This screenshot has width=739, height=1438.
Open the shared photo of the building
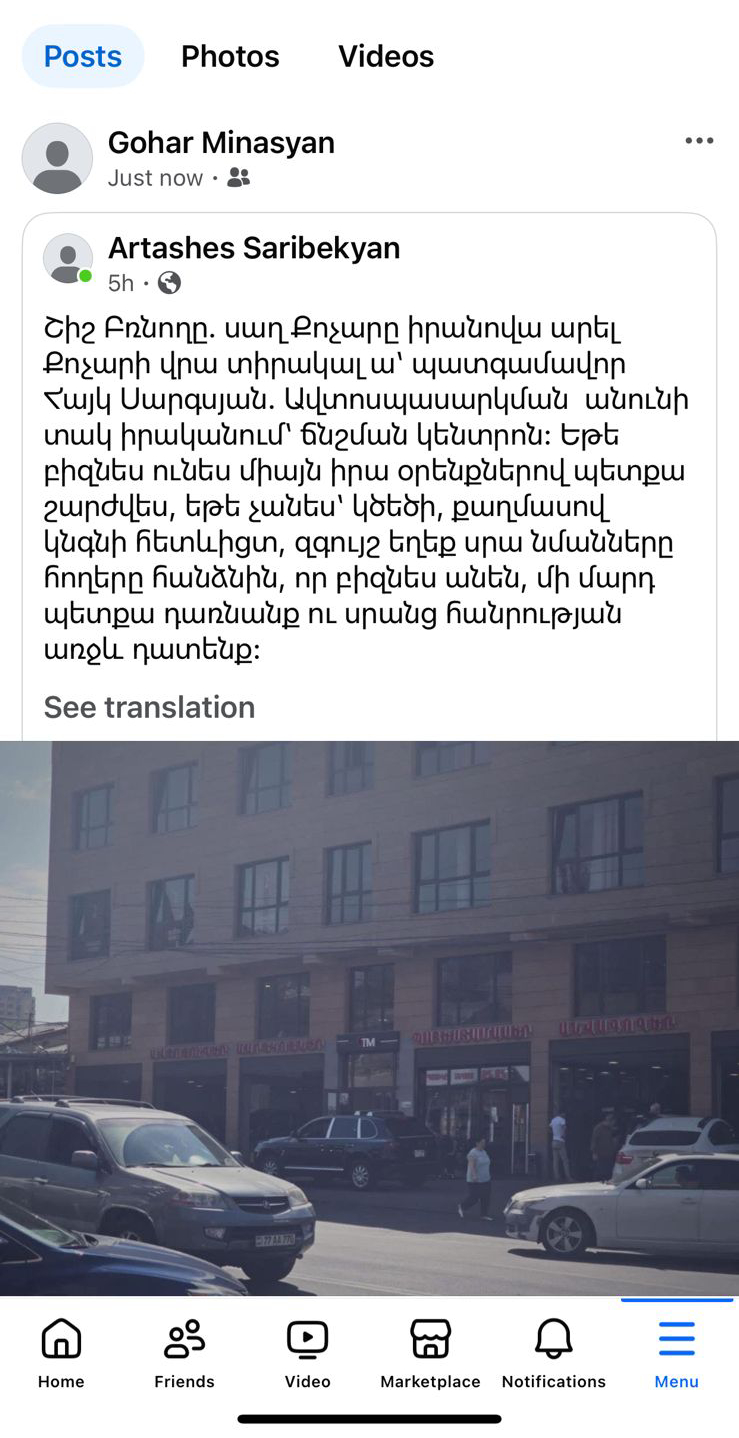tap(369, 1017)
